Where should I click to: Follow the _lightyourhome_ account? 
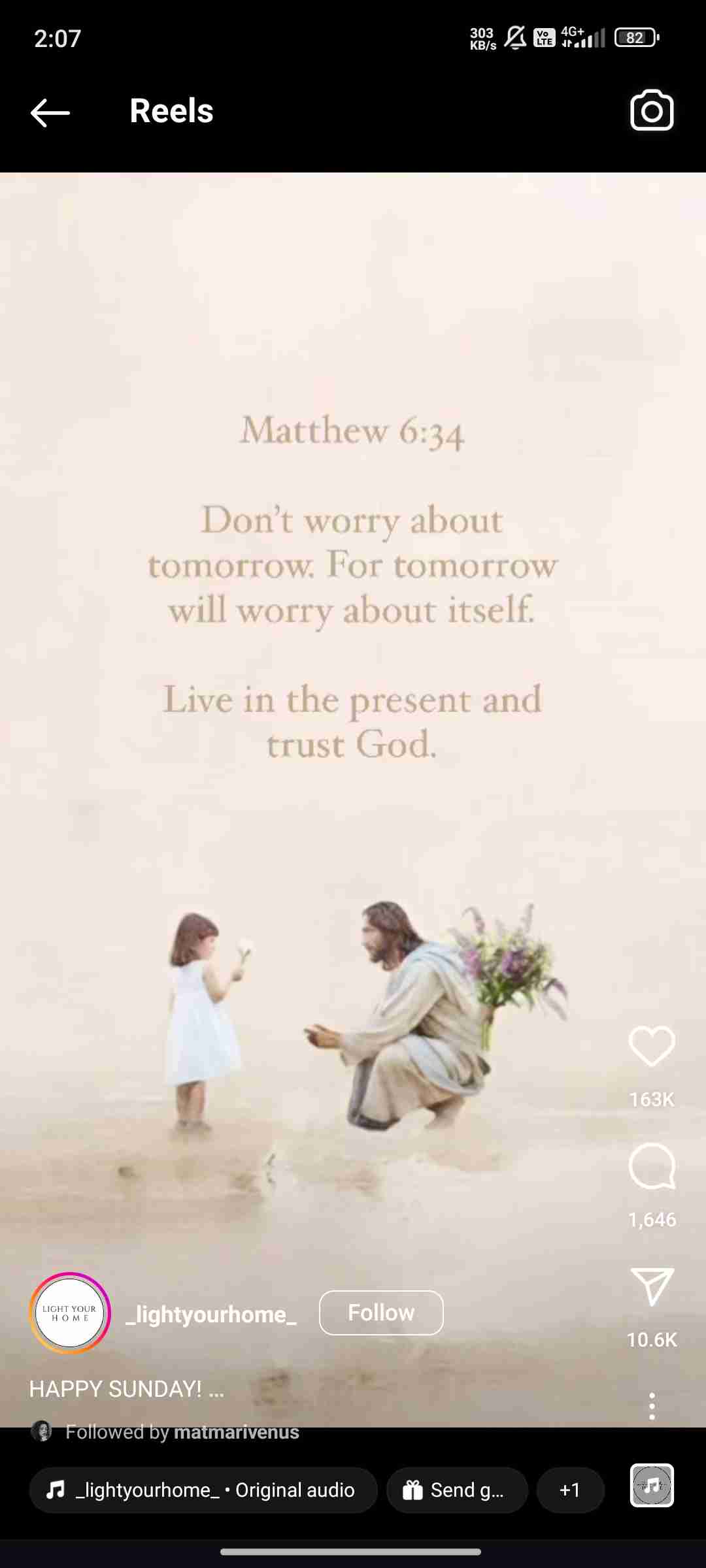tap(381, 1313)
